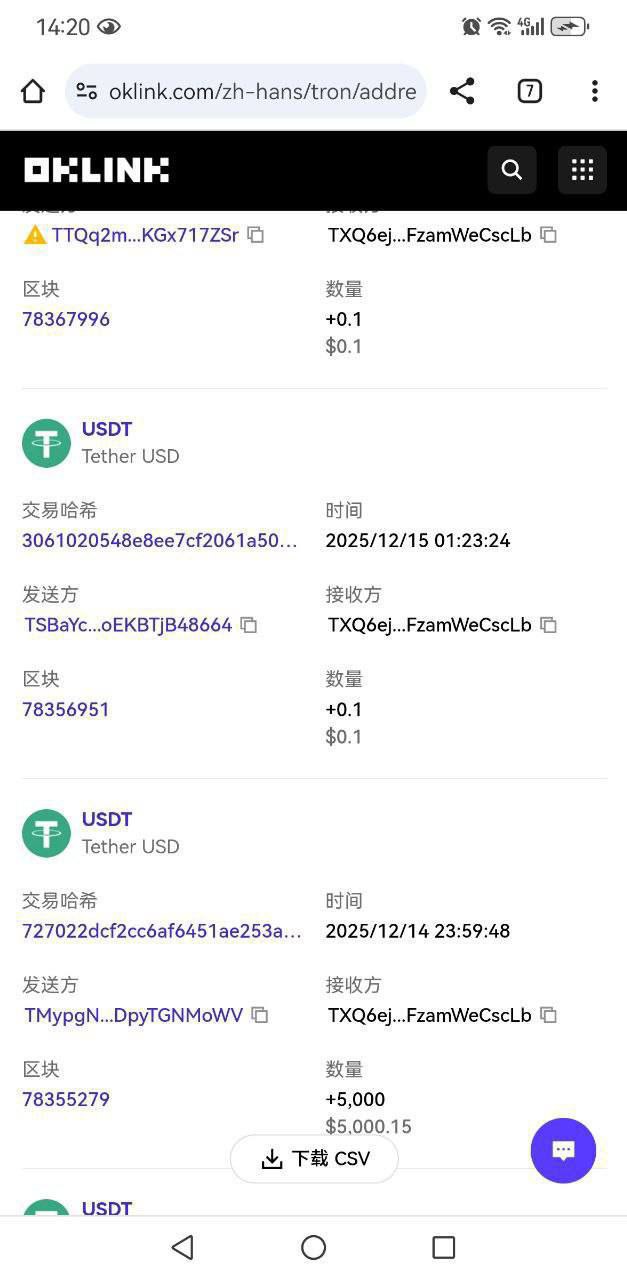Open the browser overflow menu
This screenshot has height=1280, width=627.
pos(594,92)
